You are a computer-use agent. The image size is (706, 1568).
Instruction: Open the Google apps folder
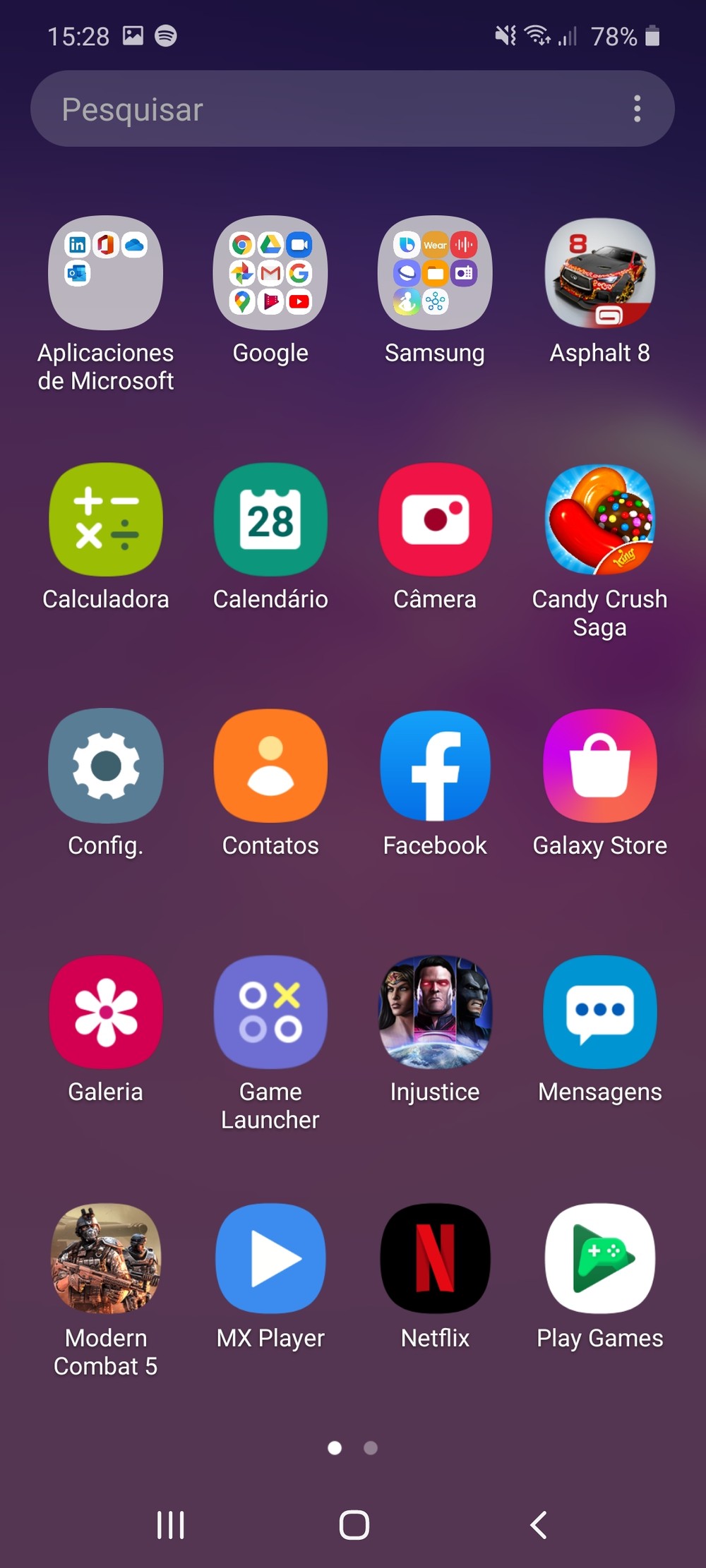[270, 273]
